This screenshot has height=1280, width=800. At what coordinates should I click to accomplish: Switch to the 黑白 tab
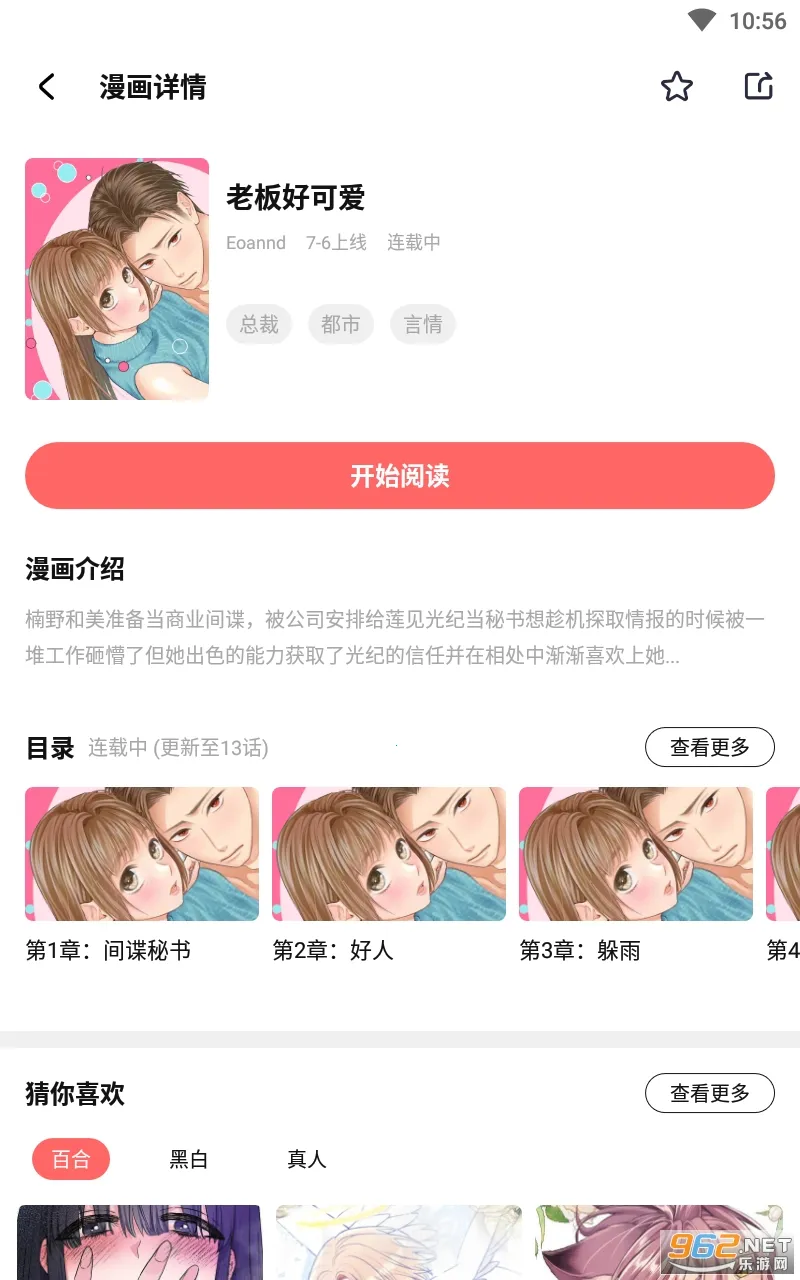tap(189, 1159)
